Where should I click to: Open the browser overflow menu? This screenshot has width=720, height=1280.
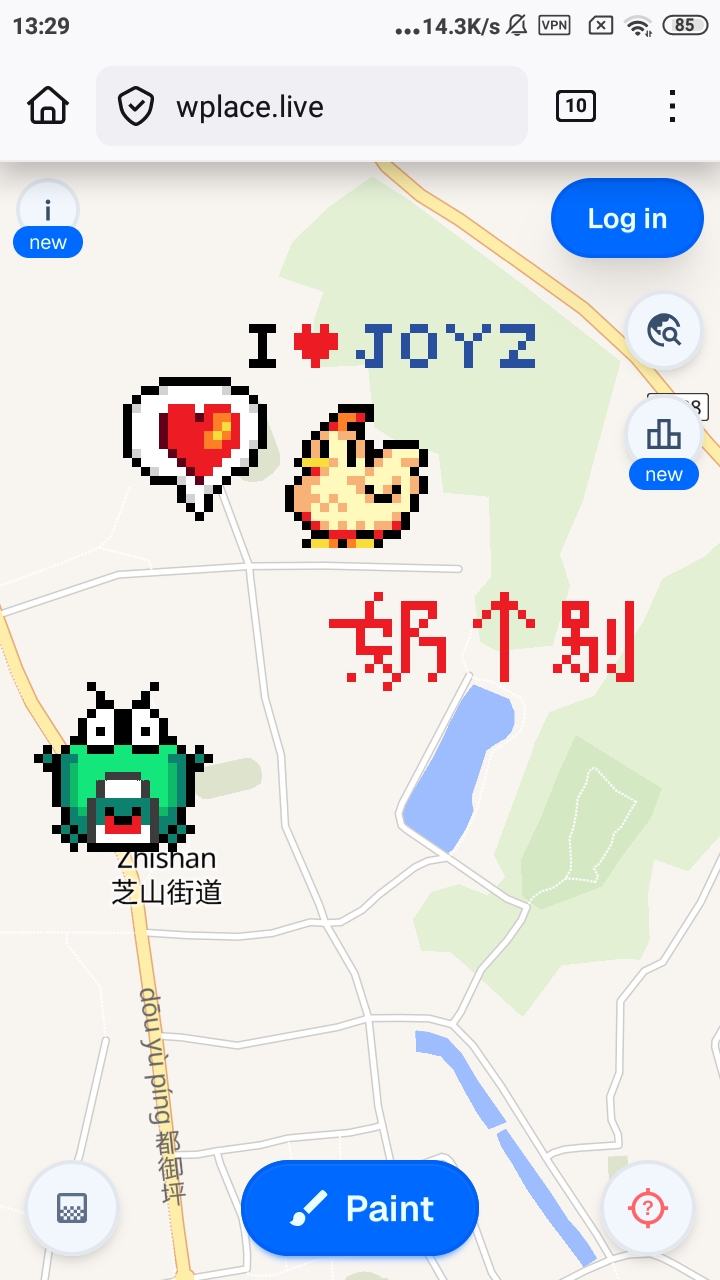[672, 106]
